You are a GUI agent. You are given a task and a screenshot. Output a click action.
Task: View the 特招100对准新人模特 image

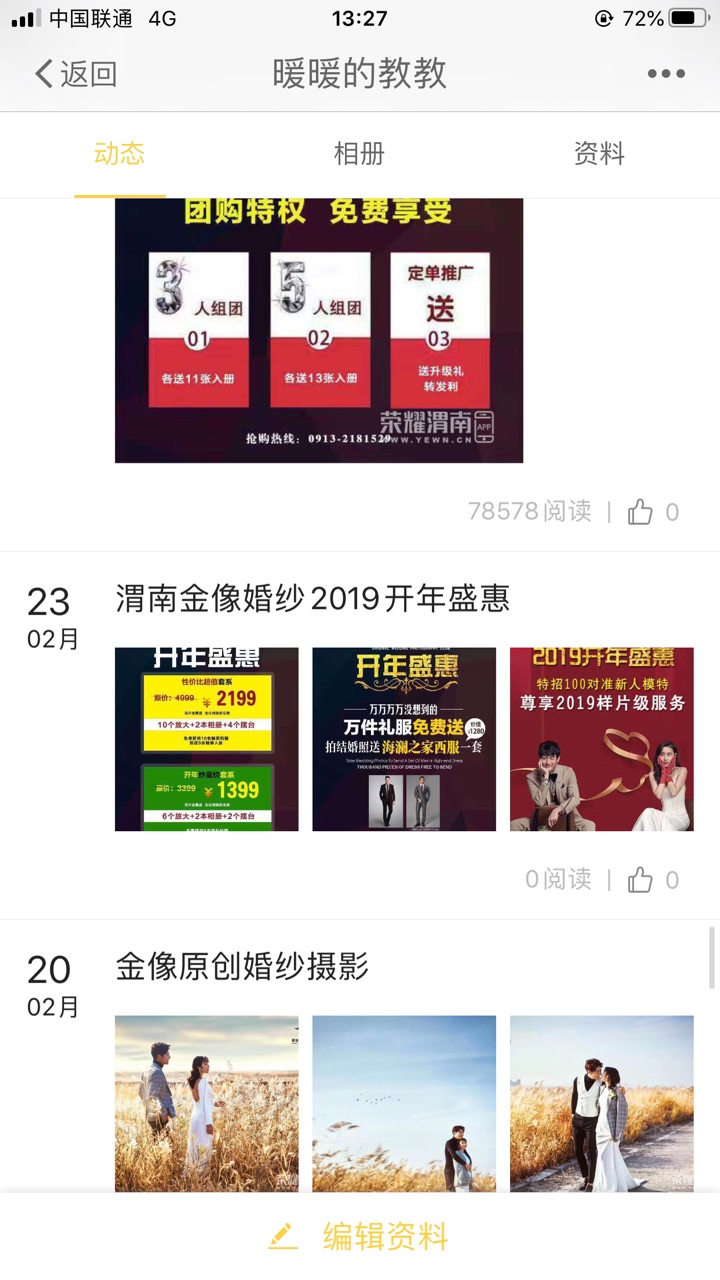tap(602, 739)
